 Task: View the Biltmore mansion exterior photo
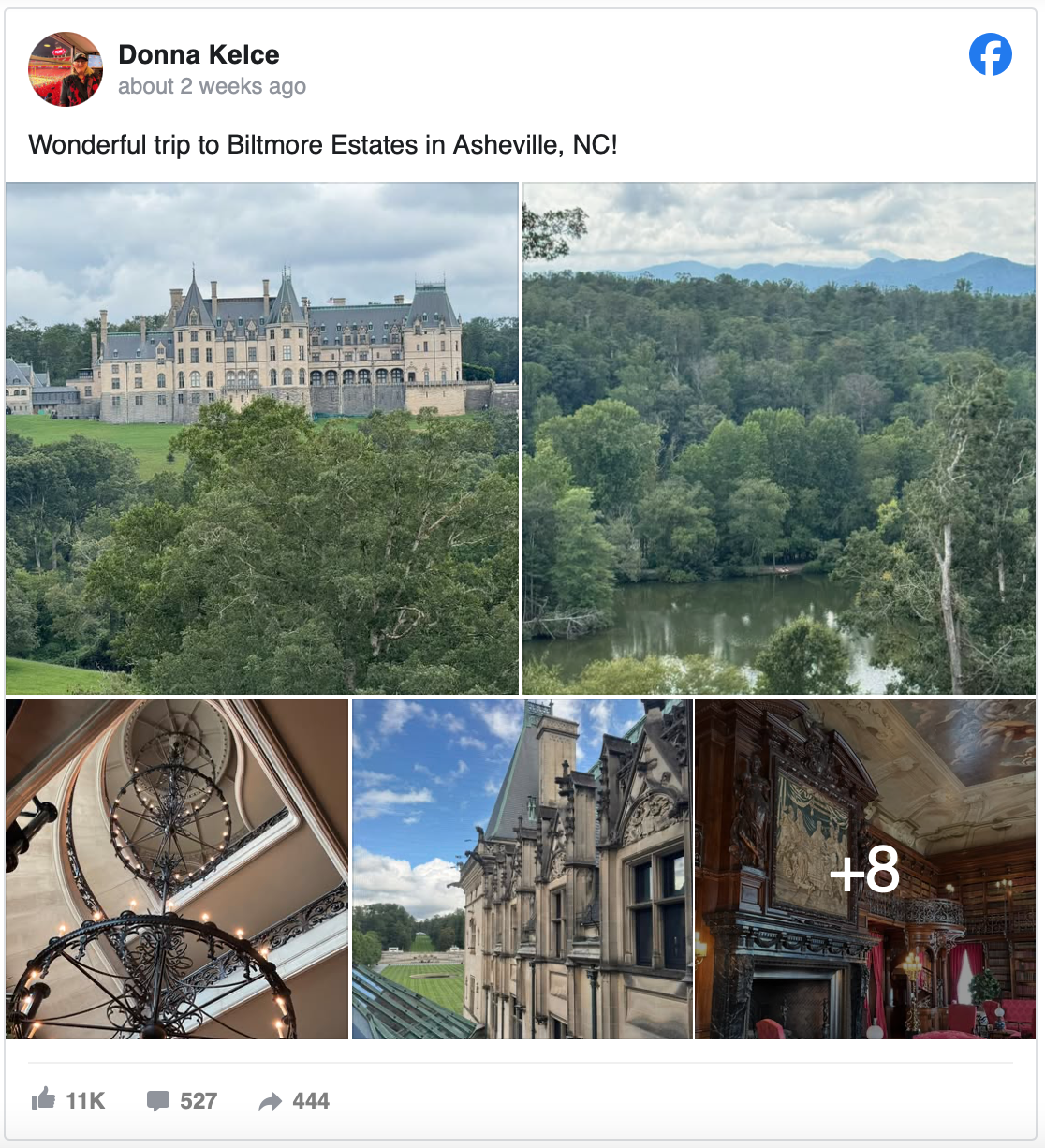point(262,438)
